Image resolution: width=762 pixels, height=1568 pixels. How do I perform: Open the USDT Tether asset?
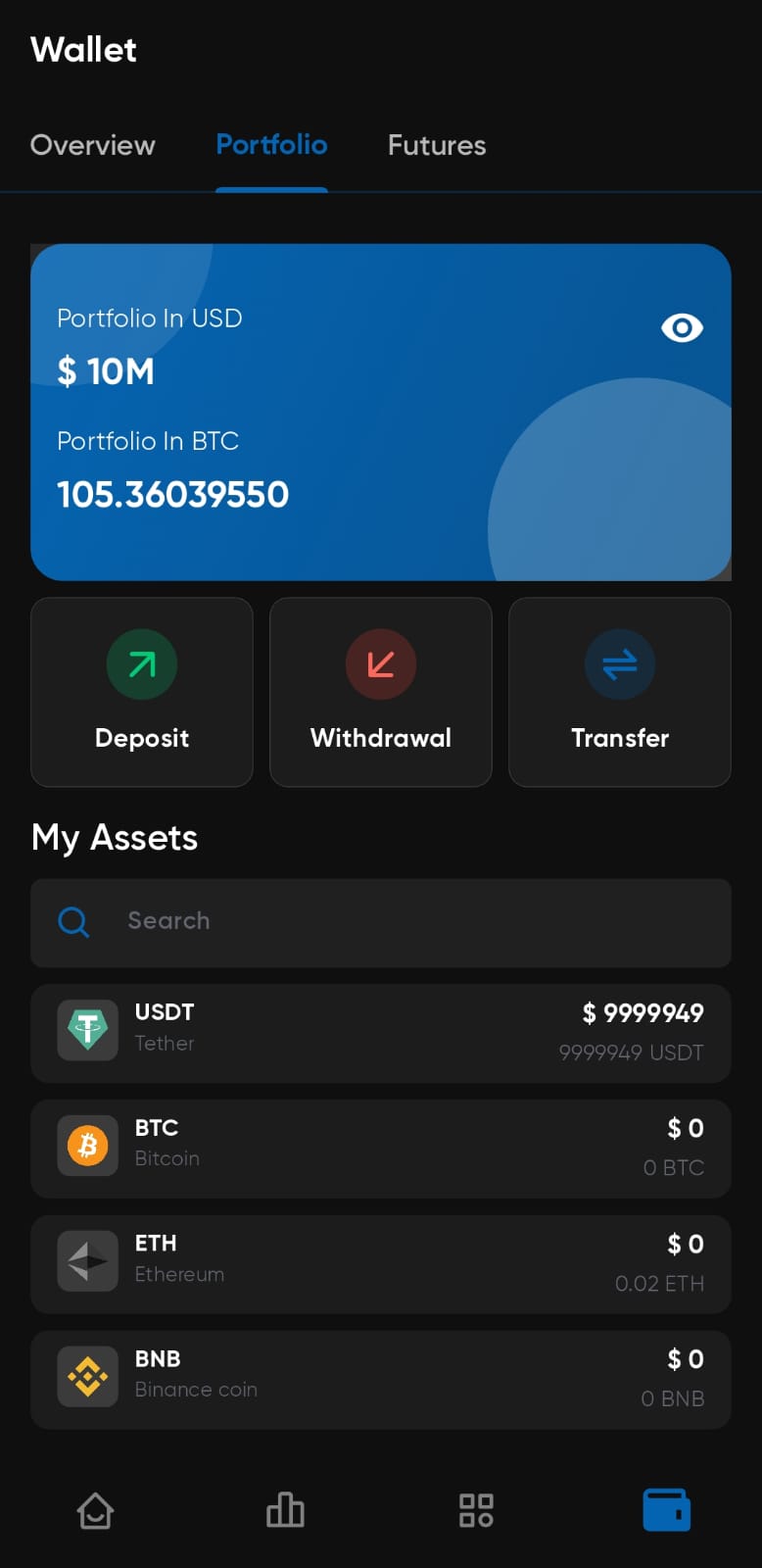pos(381,1033)
